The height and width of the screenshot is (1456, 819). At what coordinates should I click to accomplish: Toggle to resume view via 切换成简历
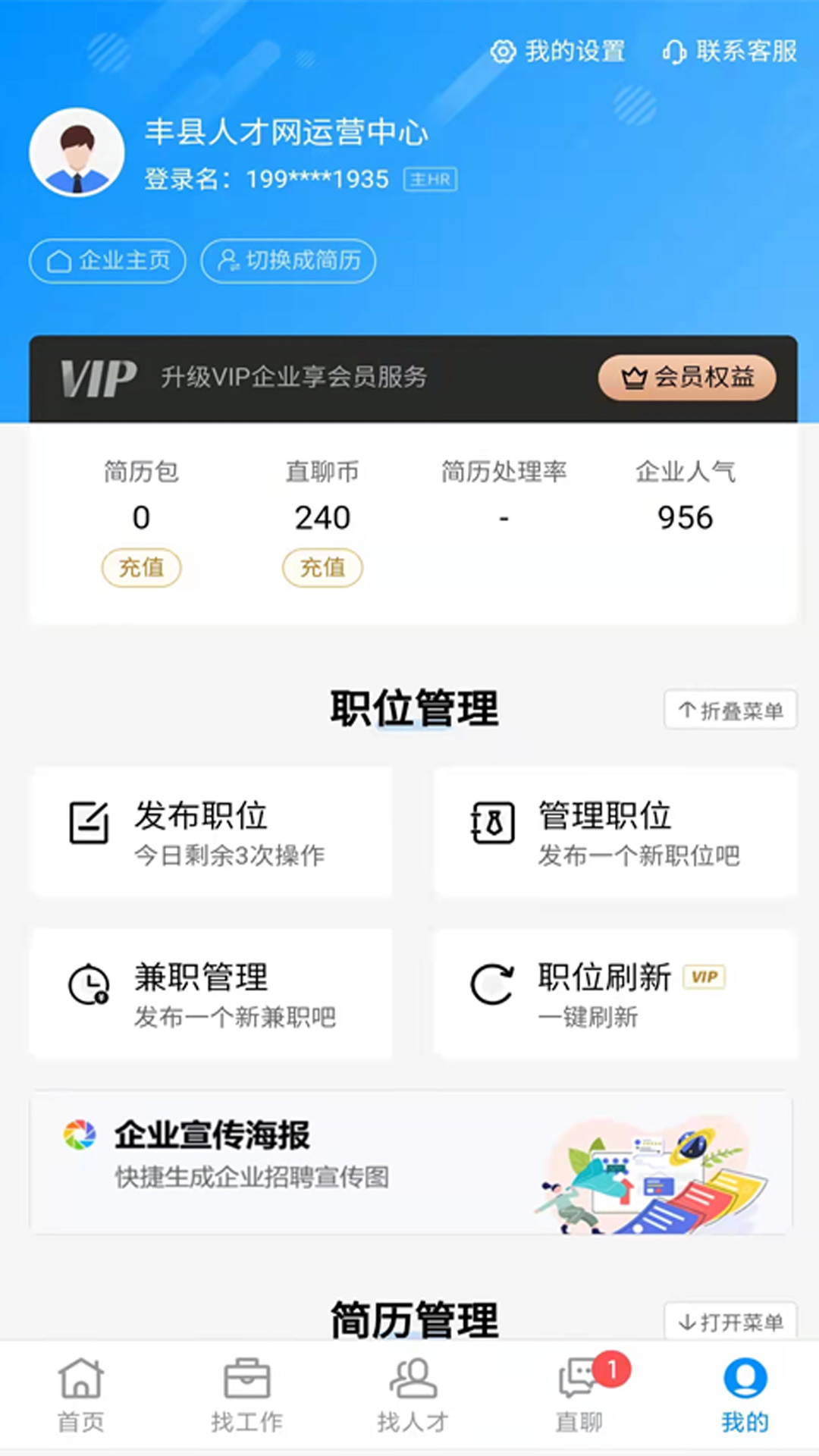pyautogui.click(x=287, y=262)
